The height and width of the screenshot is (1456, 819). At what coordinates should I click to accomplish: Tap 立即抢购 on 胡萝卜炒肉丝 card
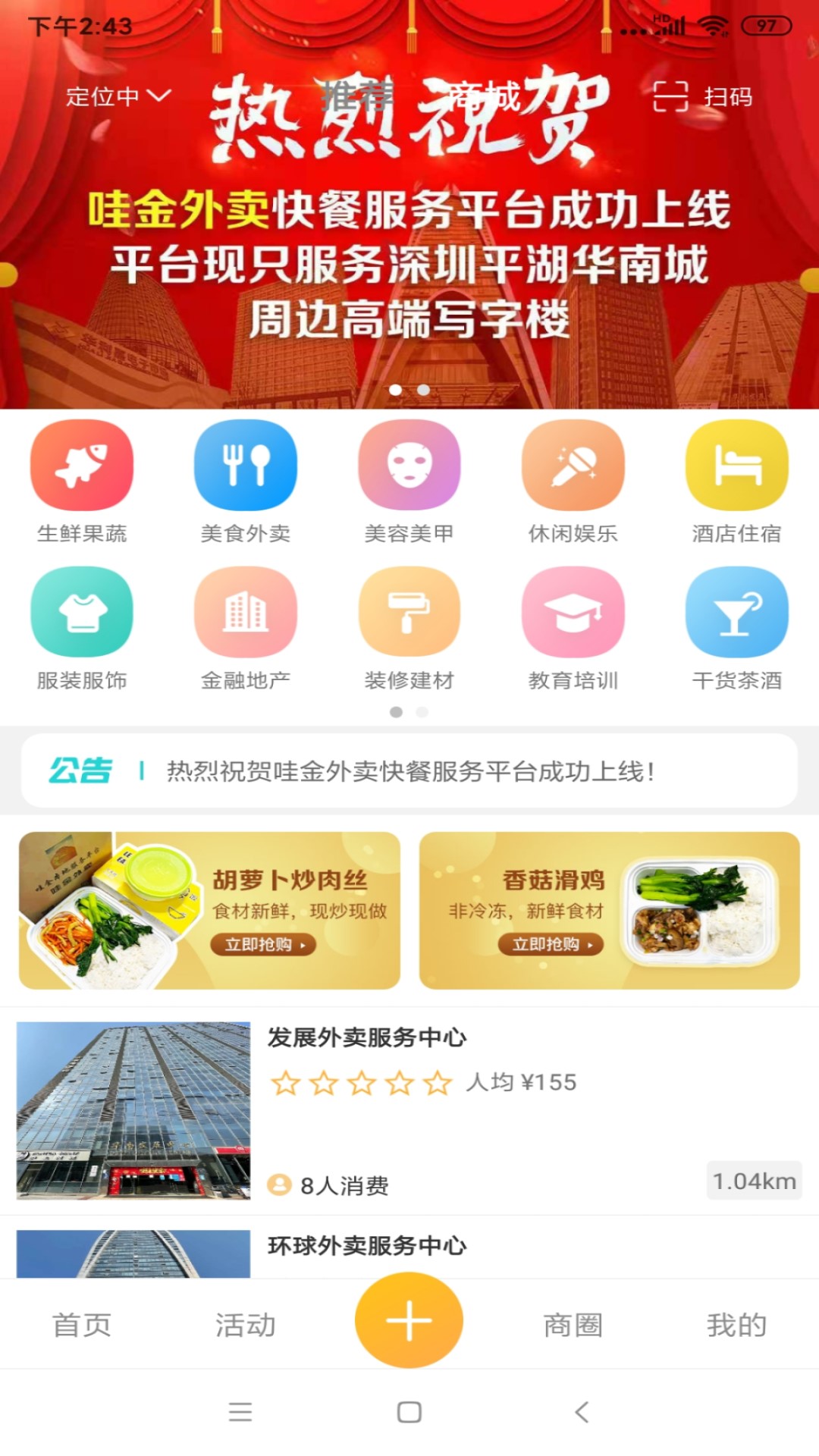(262, 944)
